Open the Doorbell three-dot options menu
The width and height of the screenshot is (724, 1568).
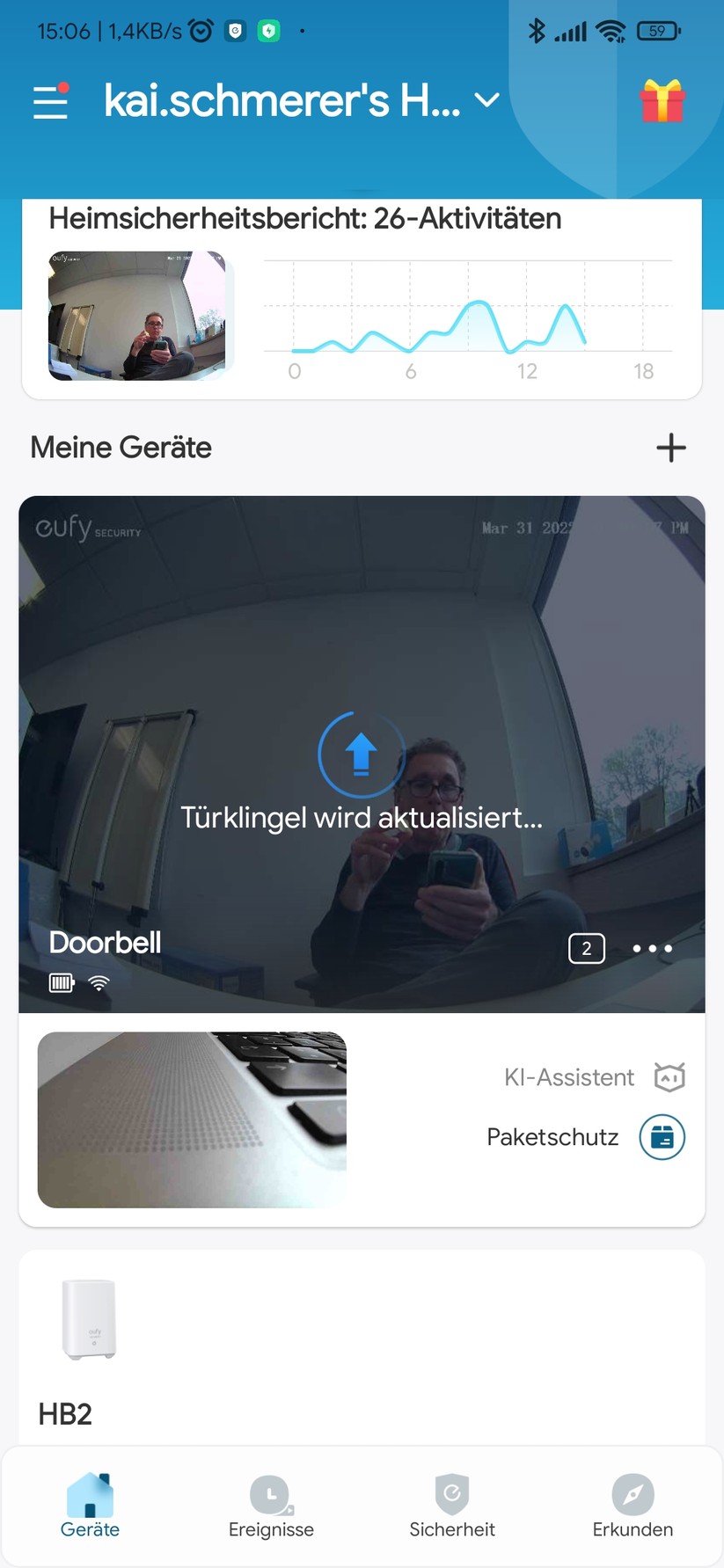(652, 948)
